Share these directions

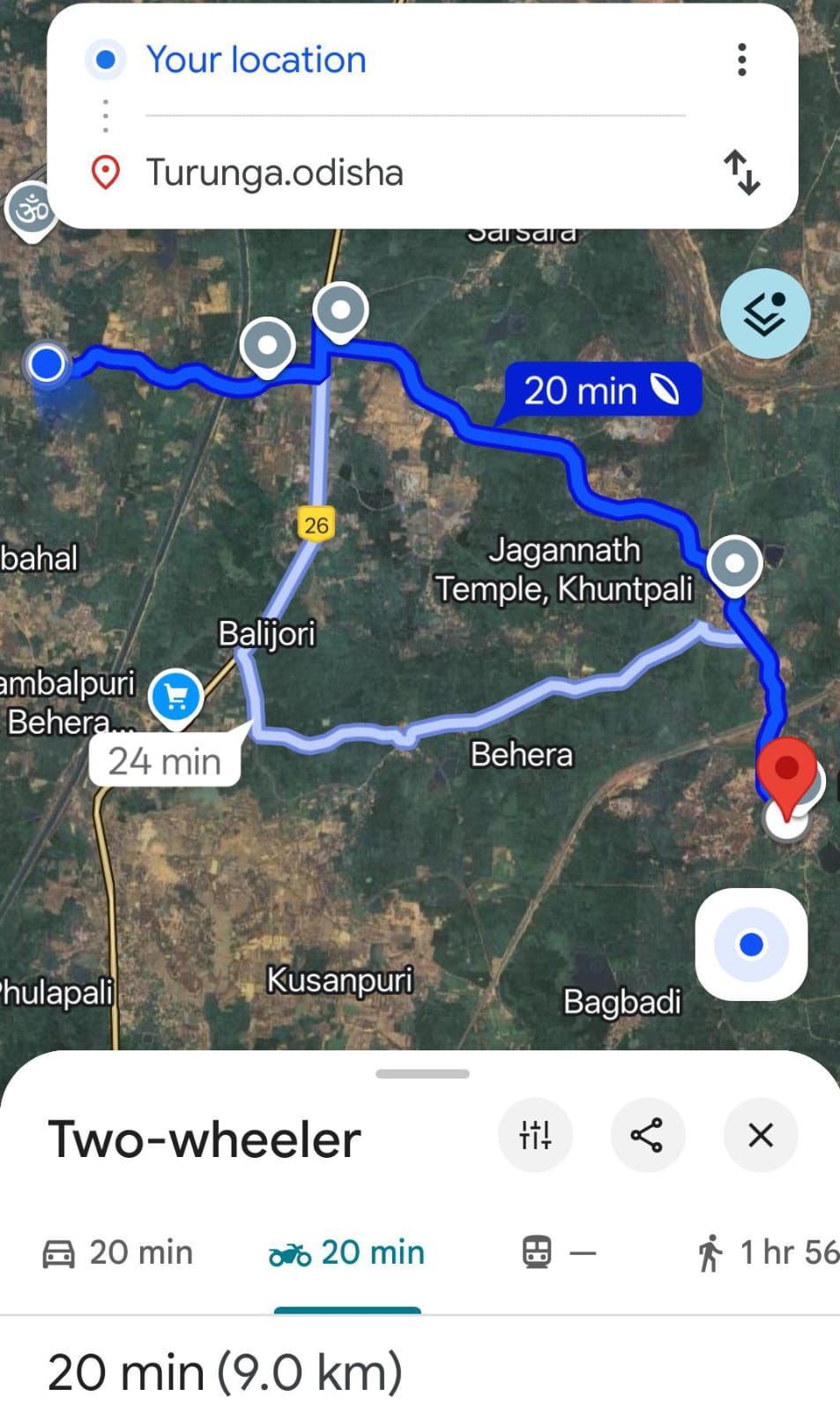[x=647, y=1135]
